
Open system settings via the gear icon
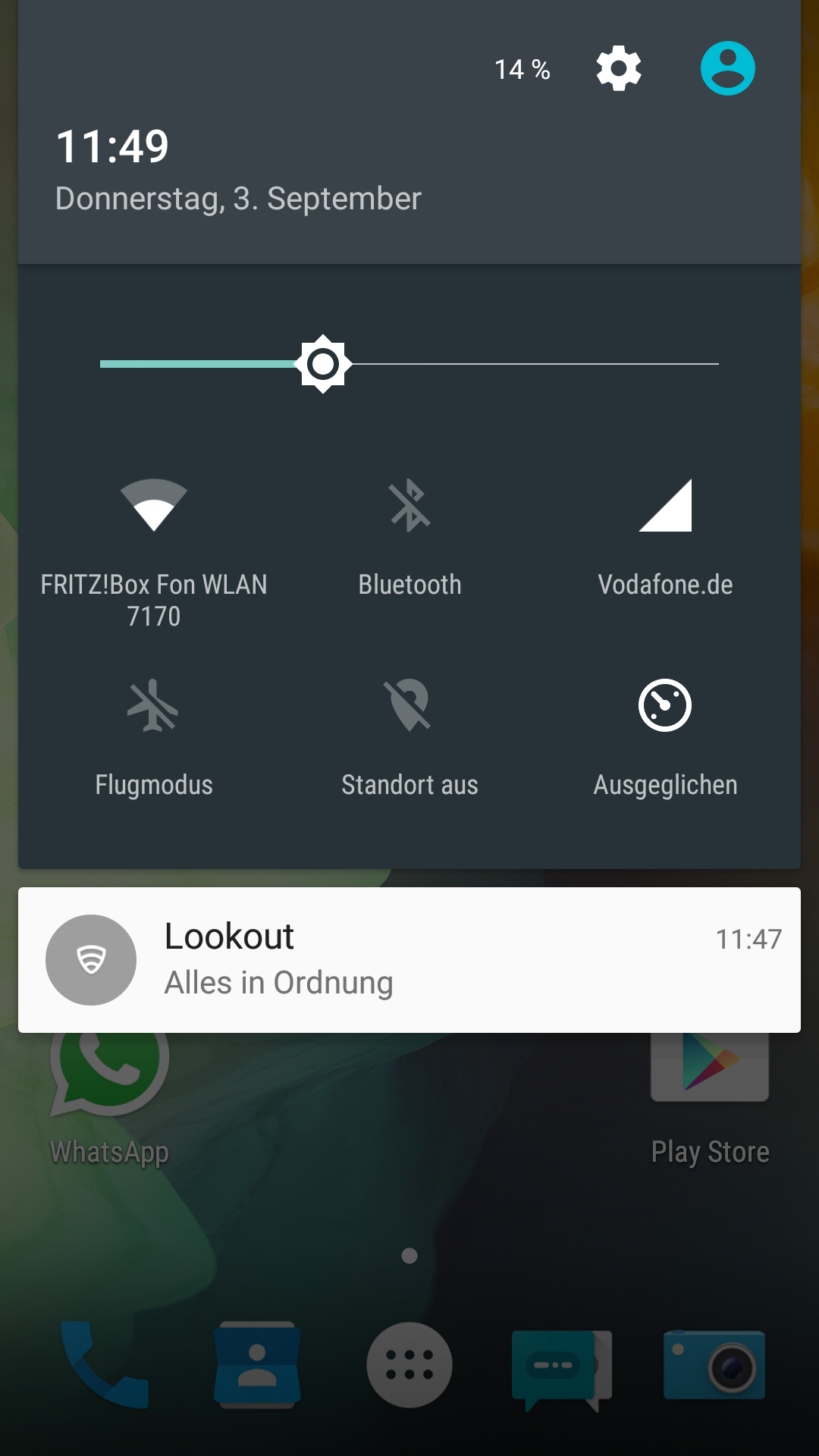pos(619,68)
